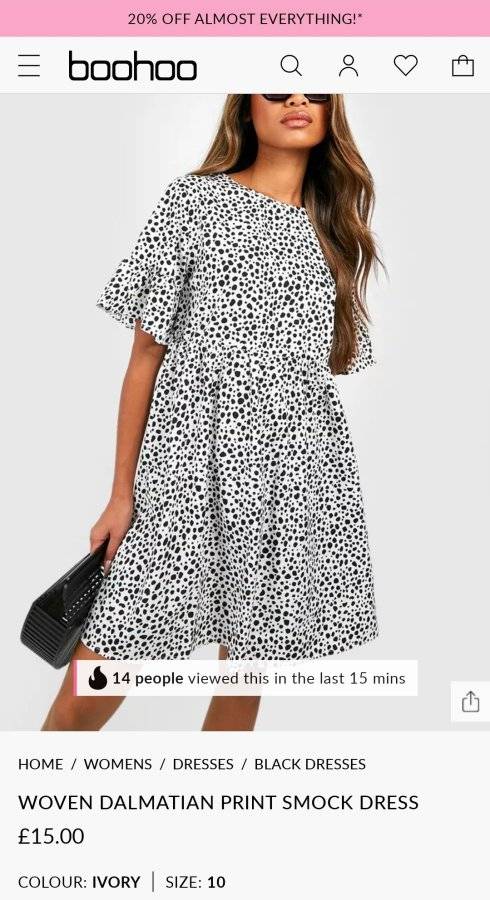Viewport: 490px width, 900px height.
Task: View the wishlist heart icon
Action: [x=406, y=65]
